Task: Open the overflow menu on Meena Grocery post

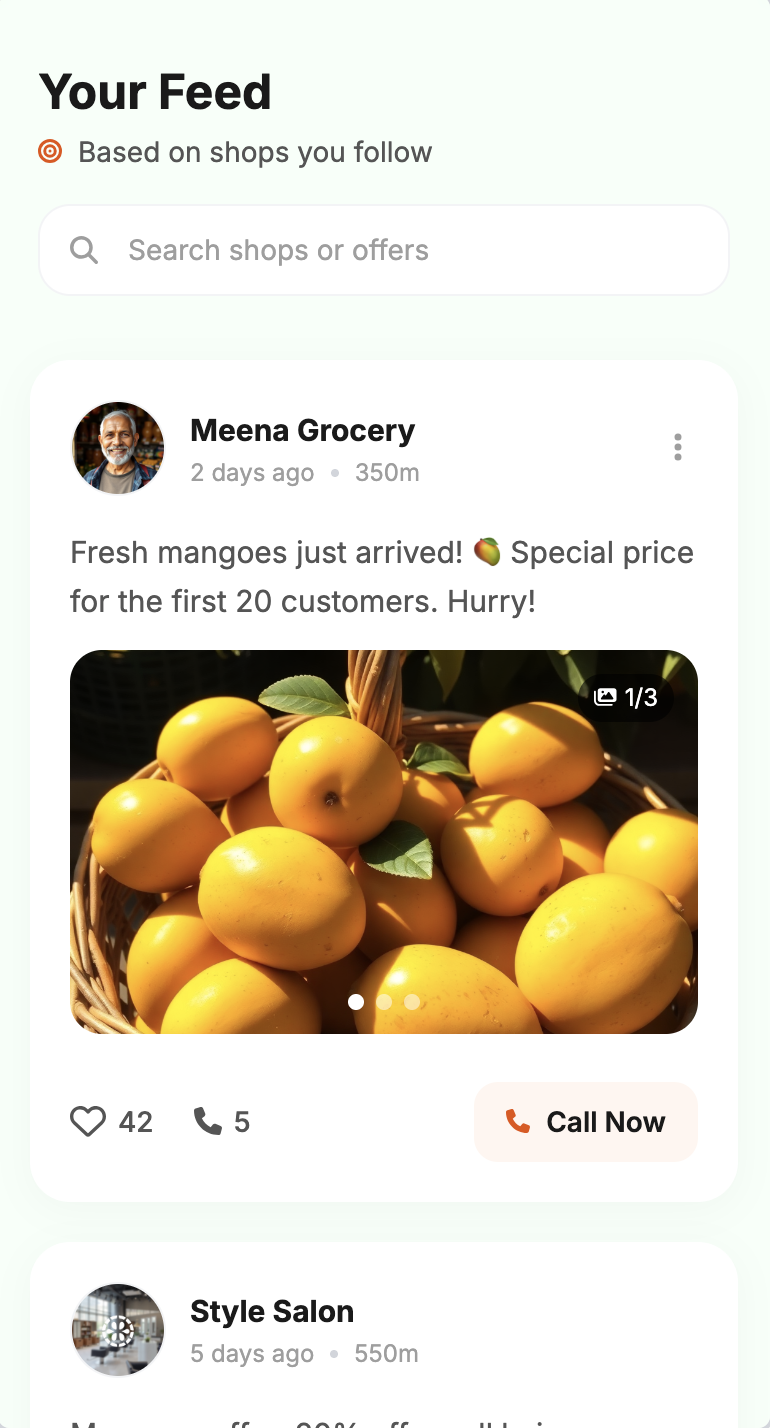Action: click(678, 447)
